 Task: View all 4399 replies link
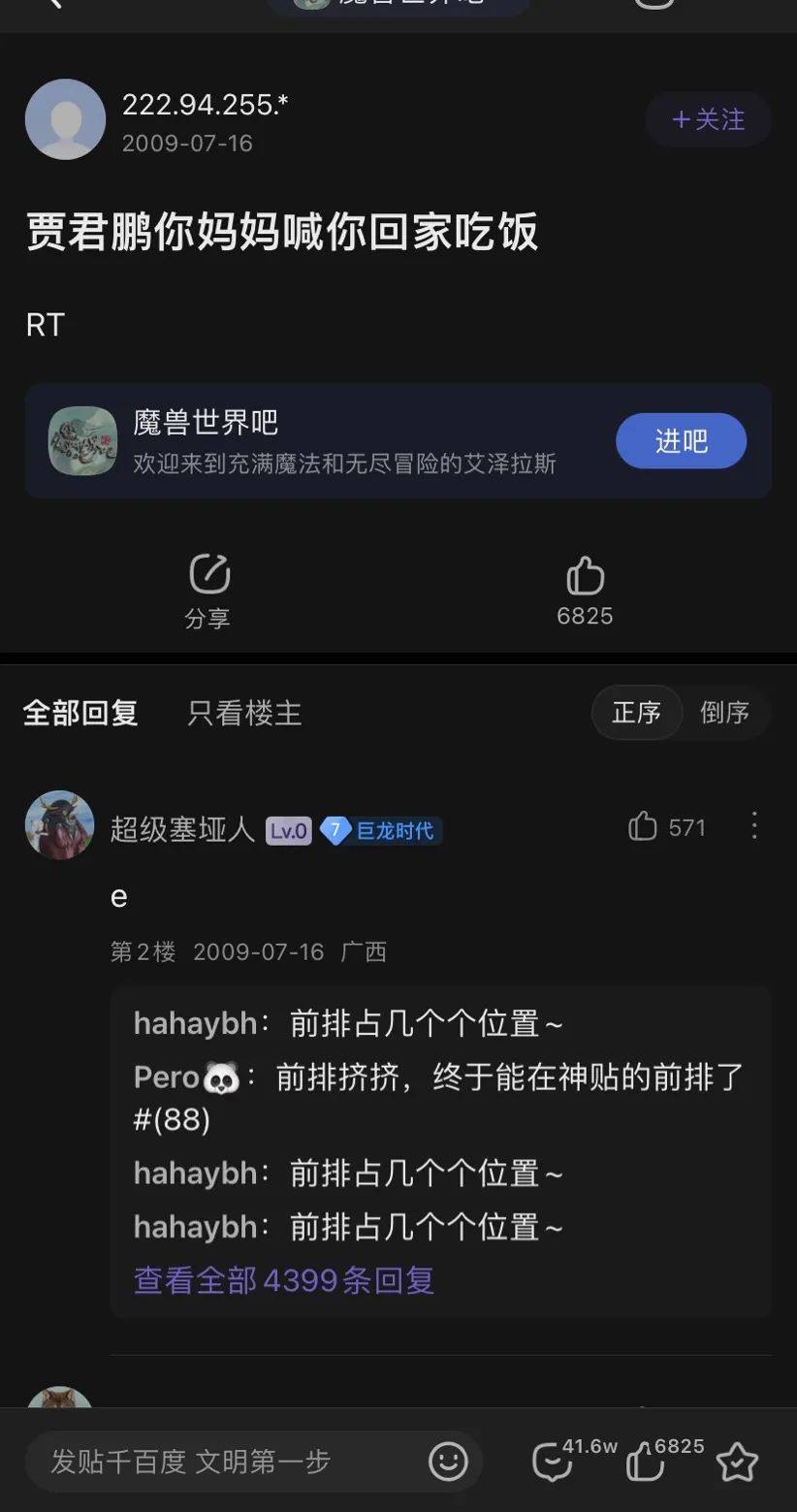click(283, 1280)
